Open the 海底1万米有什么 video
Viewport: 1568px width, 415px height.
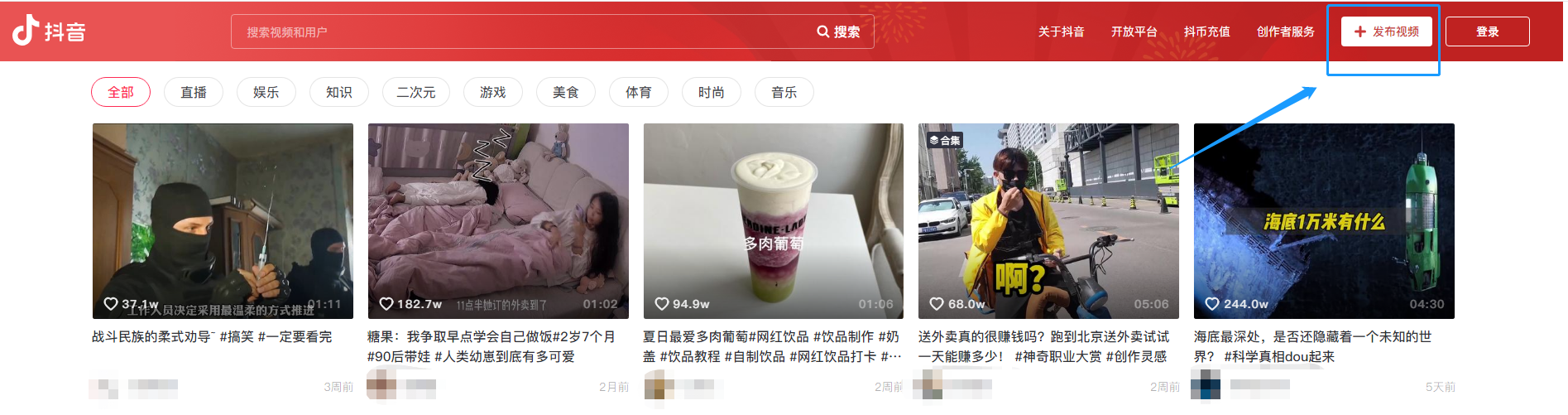point(1323,220)
